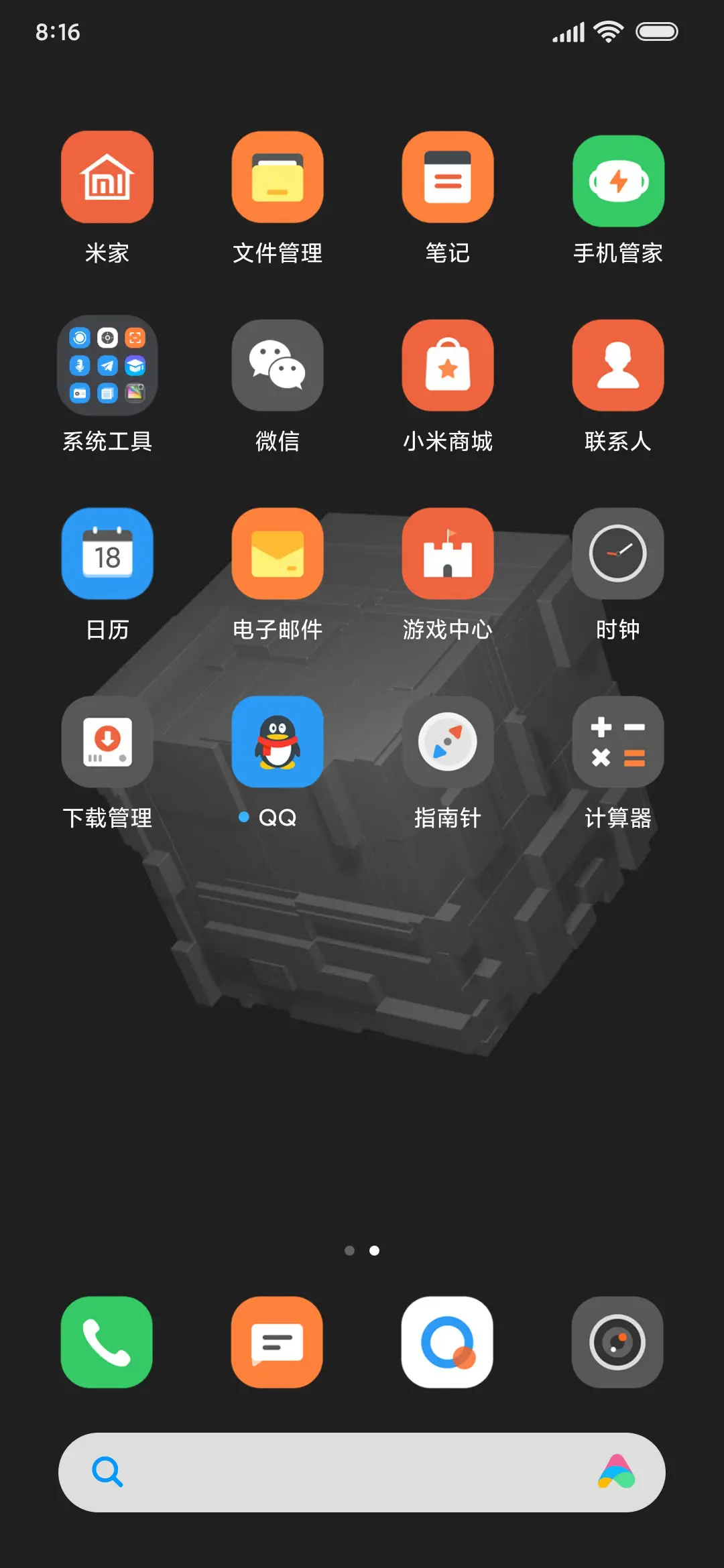Image resolution: width=724 pixels, height=1568 pixels.
Task: Open the Messages app in the dock
Action: [278, 1342]
